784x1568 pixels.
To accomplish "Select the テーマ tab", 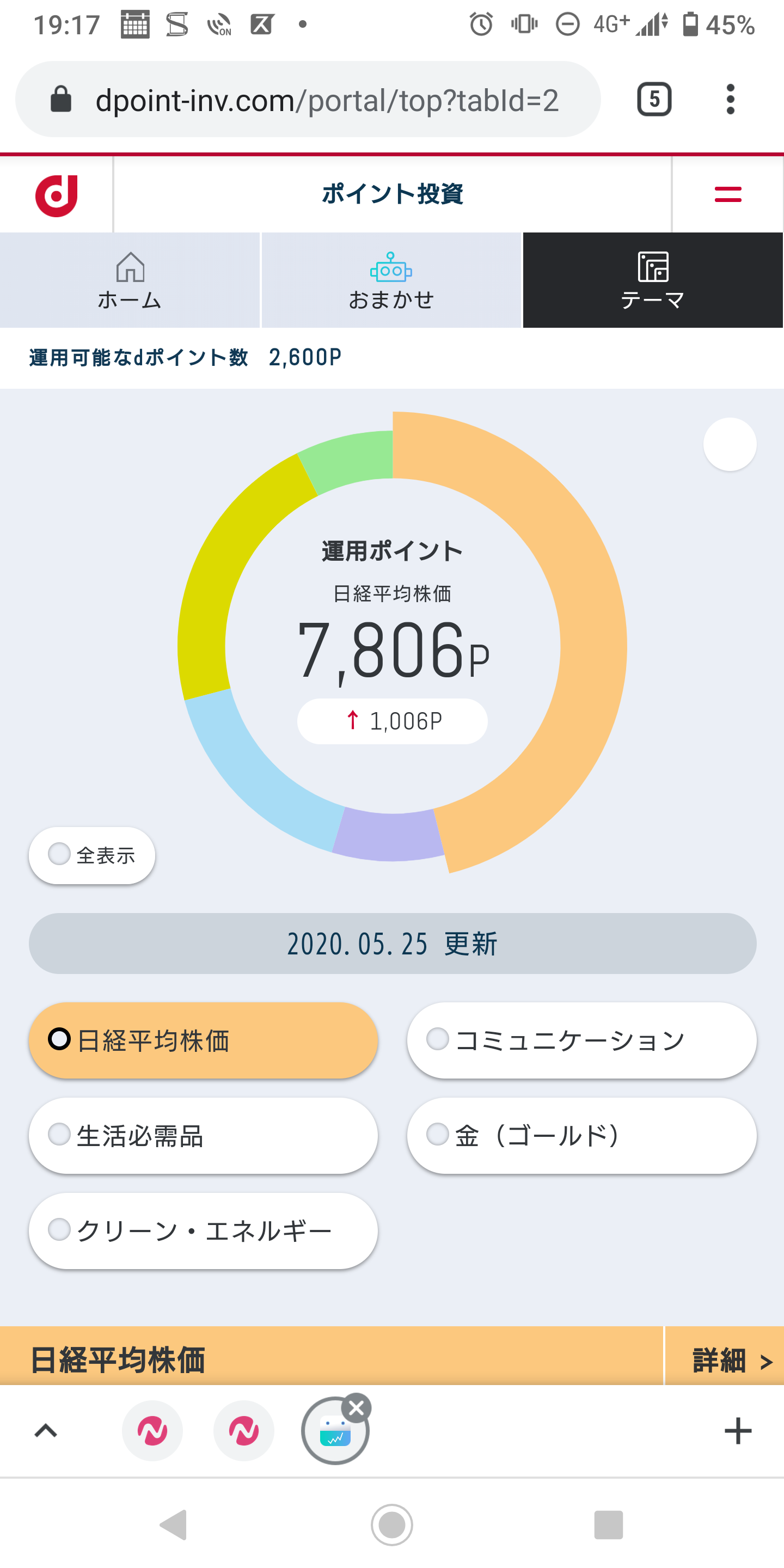I will coord(653,280).
